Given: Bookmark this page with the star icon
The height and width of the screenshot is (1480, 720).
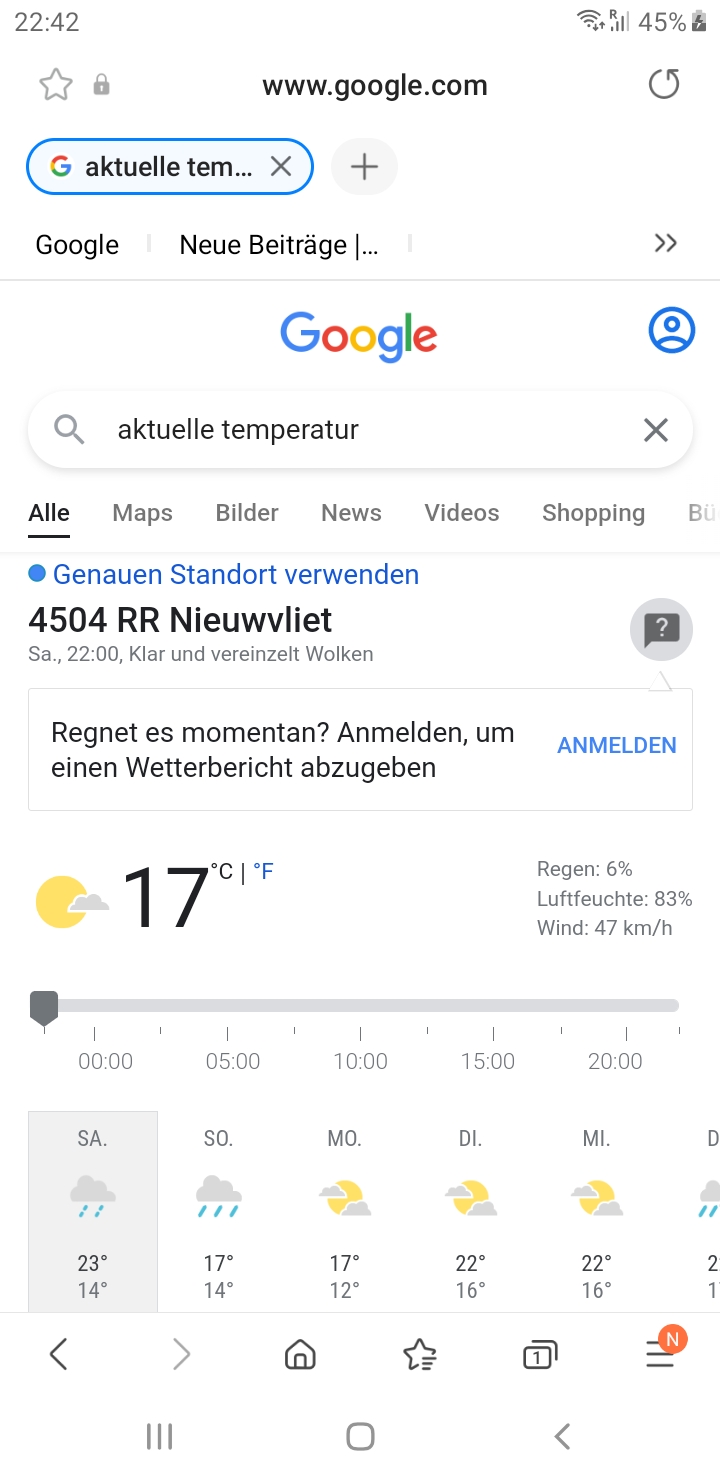Looking at the screenshot, I should [56, 85].
